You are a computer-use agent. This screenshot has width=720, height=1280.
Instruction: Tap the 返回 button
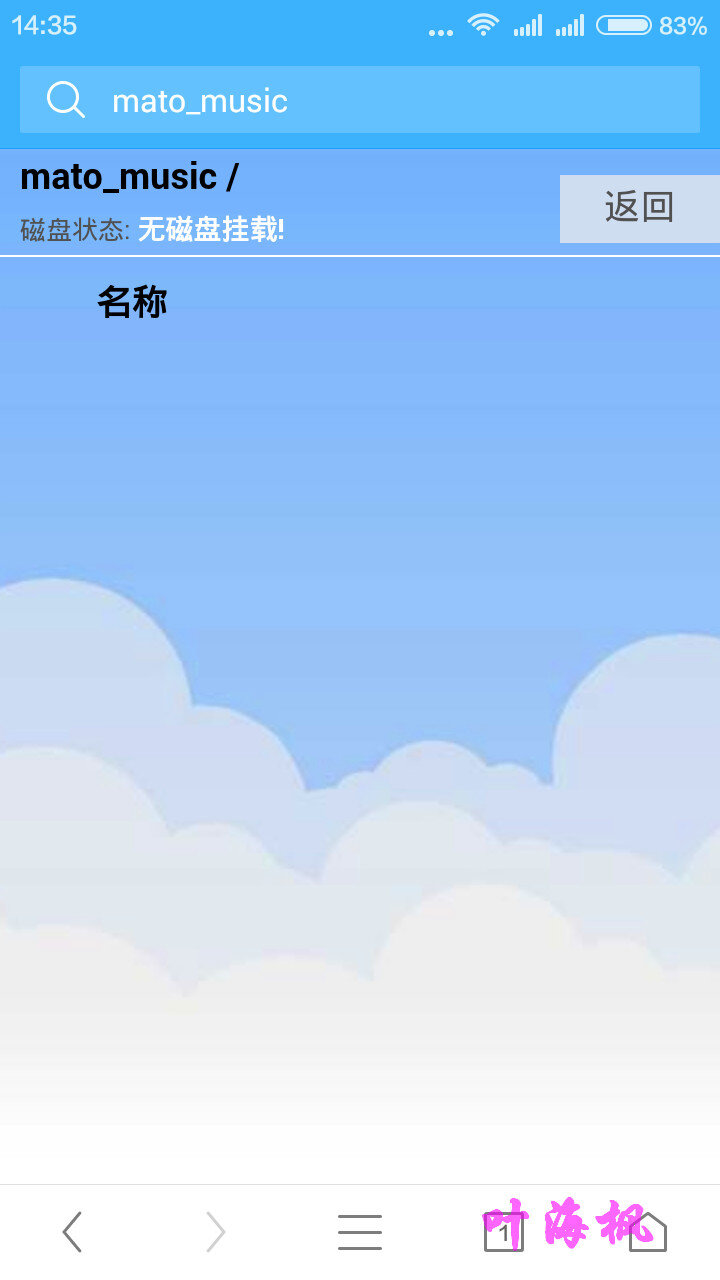(639, 208)
